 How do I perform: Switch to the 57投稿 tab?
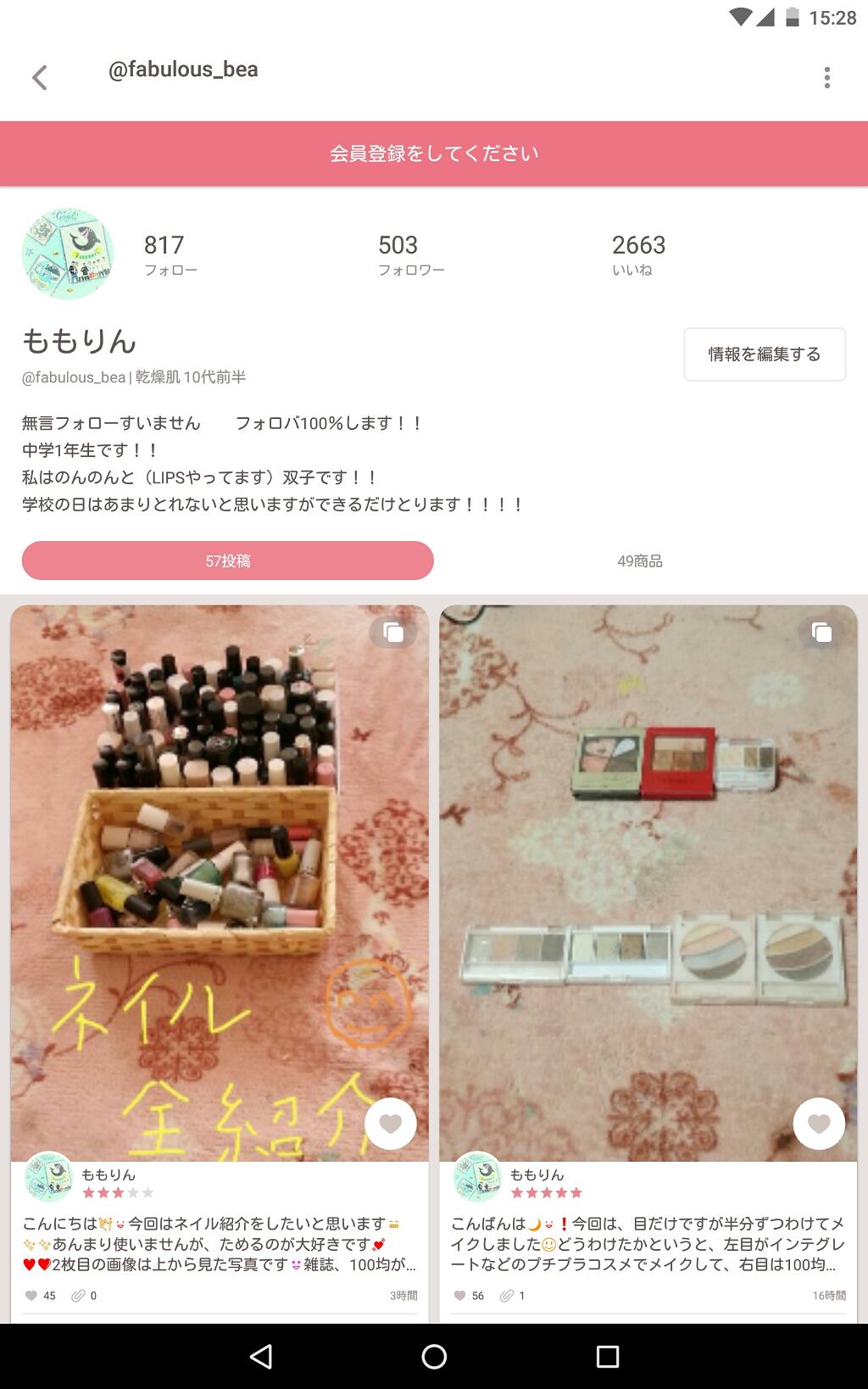tap(227, 561)
